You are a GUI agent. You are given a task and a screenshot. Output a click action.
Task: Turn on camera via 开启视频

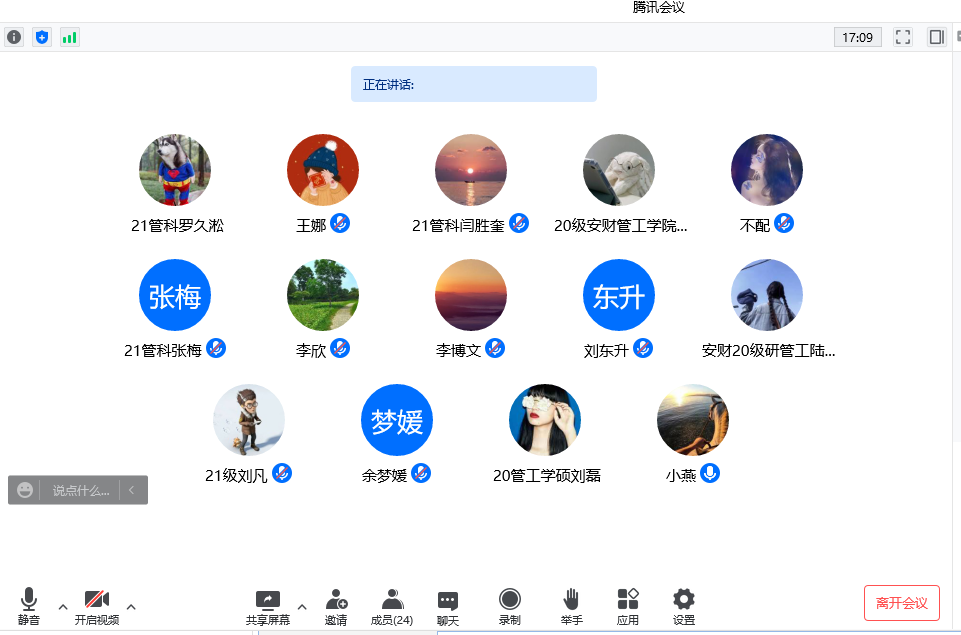97,606
